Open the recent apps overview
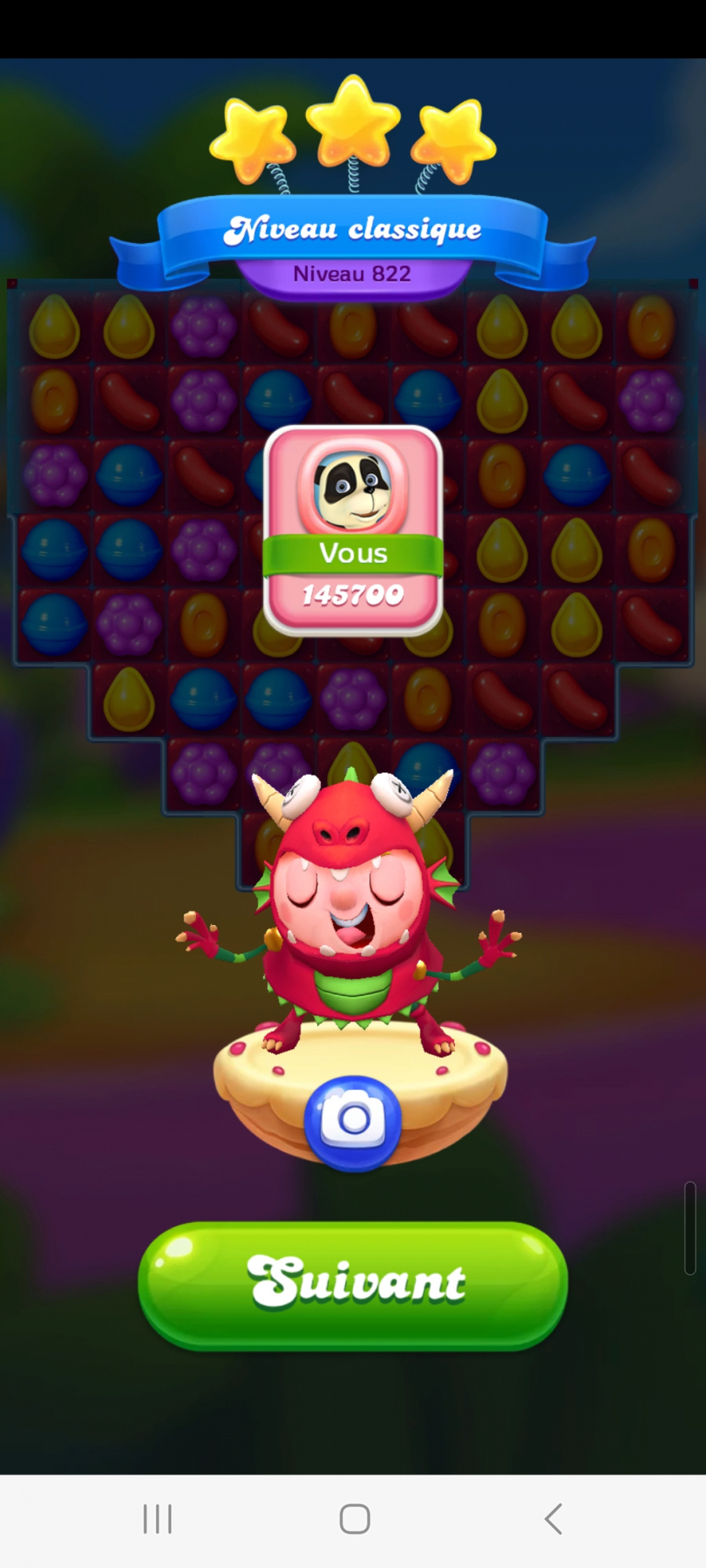Viewport: 706px width, 1568px height. pos(157,1519)
